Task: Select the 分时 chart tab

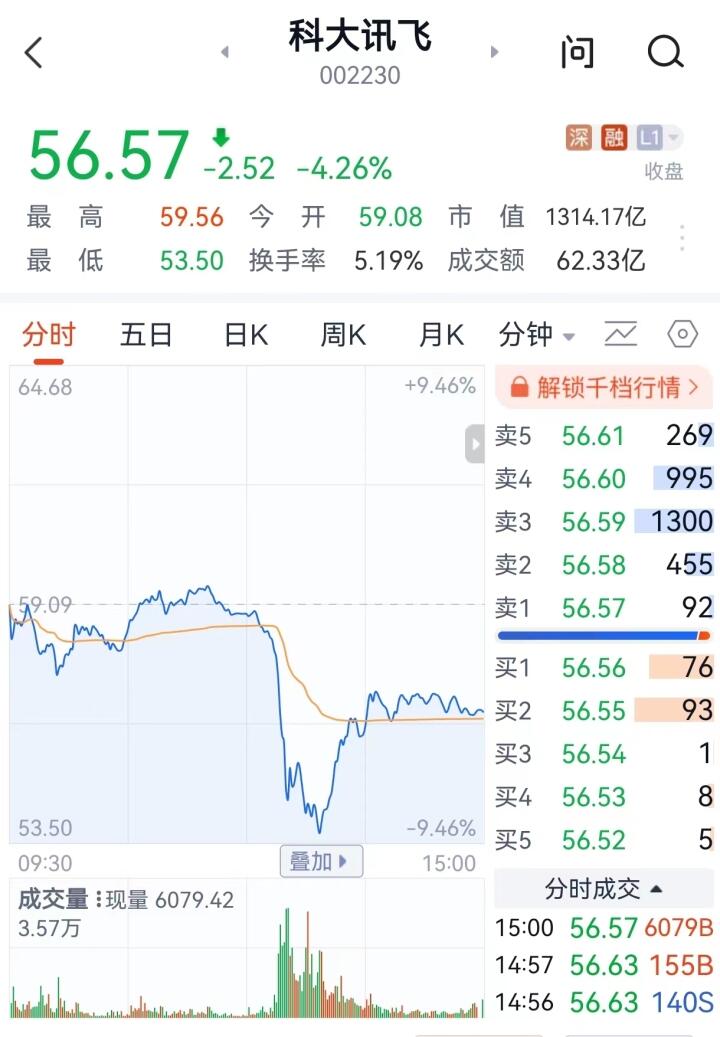Action: (48, 335)
